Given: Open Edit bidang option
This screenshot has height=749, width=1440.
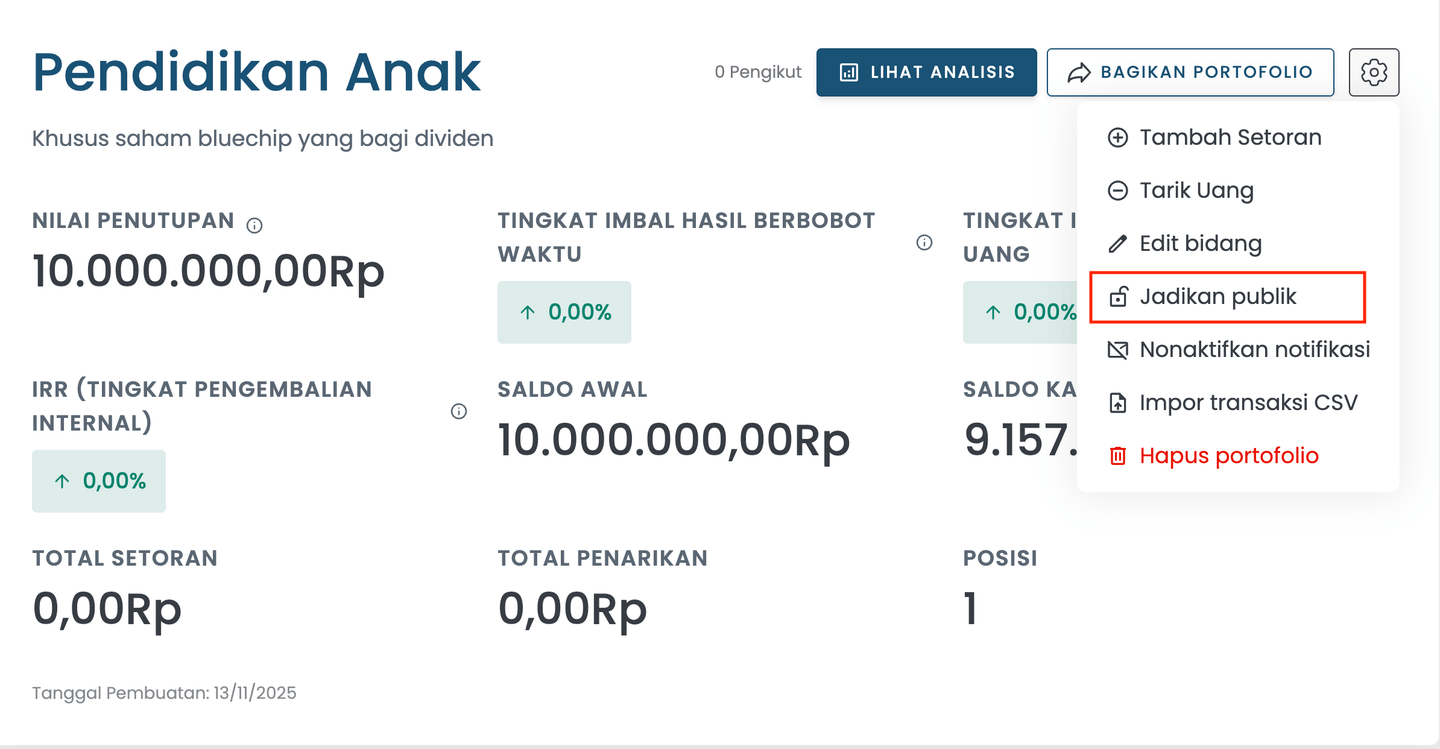Looking at the screenshot, I should 1199,244.
